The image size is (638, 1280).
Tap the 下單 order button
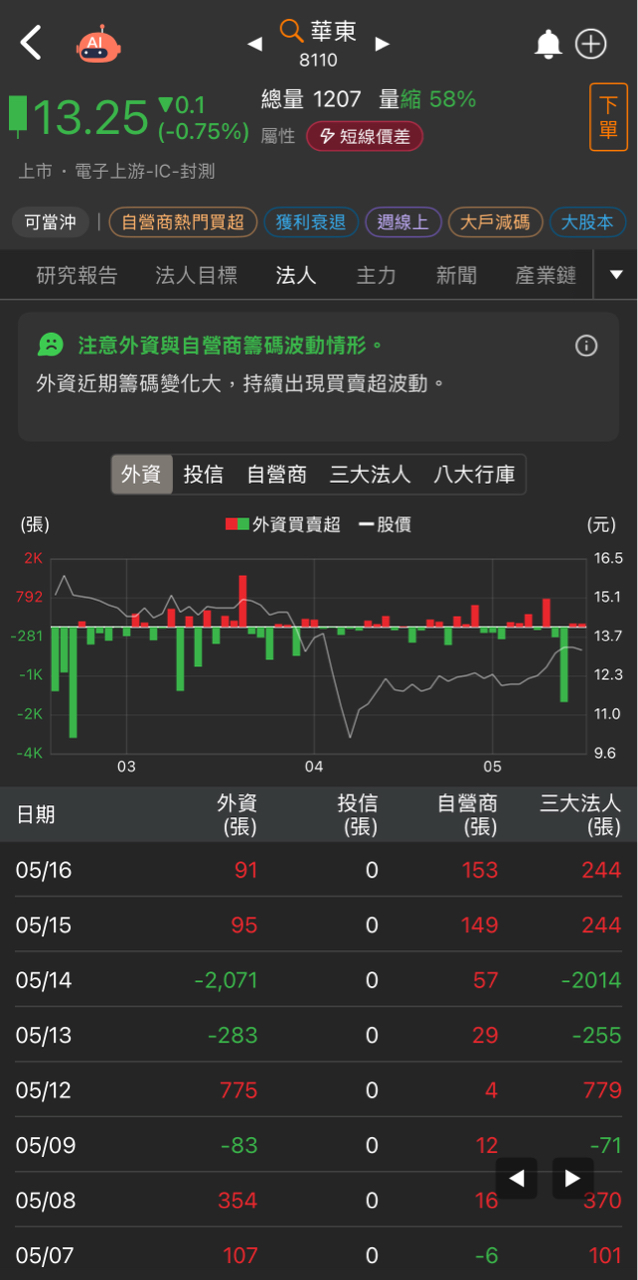click(608, 117)
